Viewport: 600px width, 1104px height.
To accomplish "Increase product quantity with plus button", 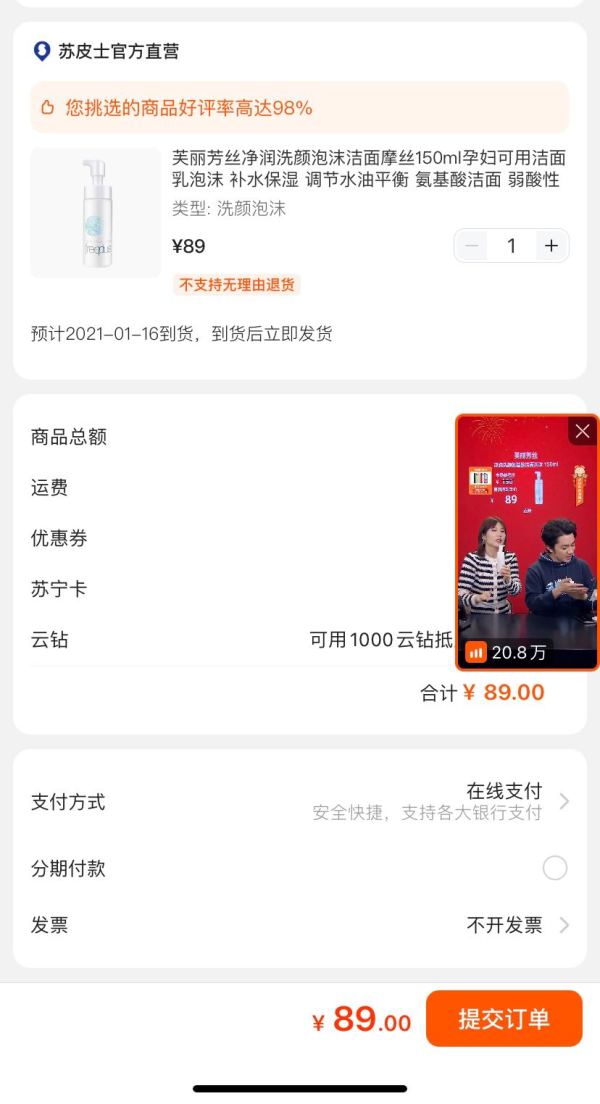I will [x=550, y=246].
